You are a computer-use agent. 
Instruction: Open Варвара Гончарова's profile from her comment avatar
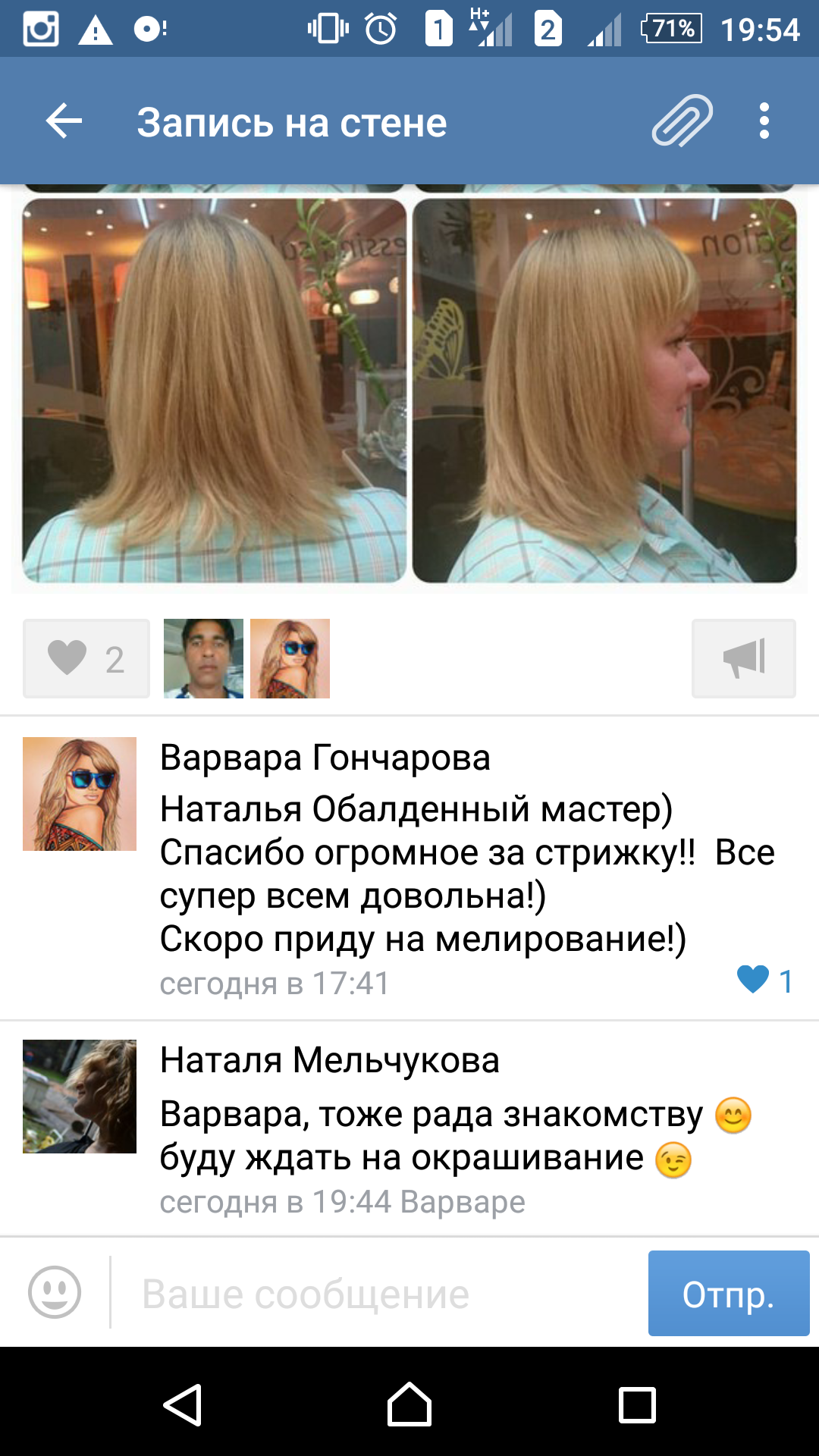(x=80, y=794)
